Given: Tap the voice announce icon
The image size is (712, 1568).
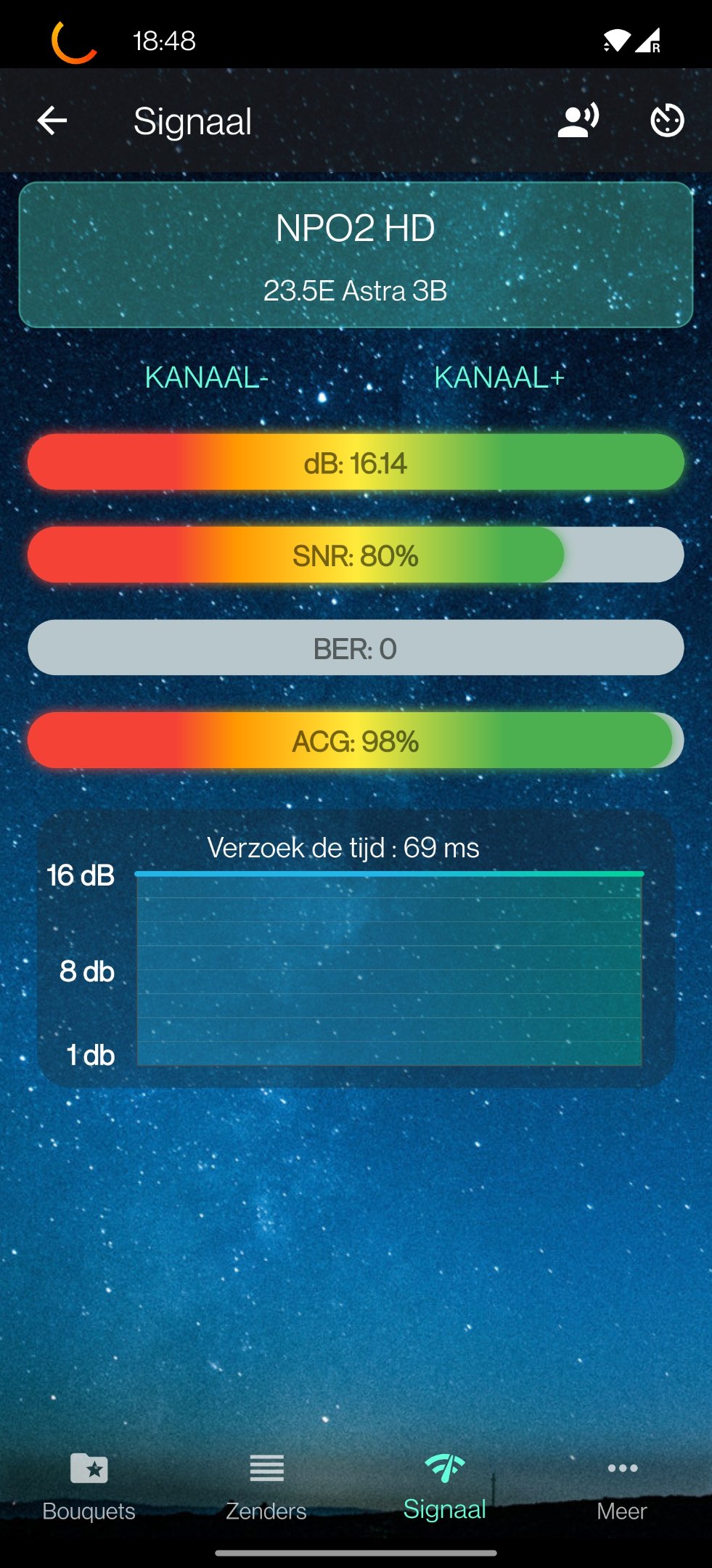Looking at the screenshot, I should [x=578, y=121].
